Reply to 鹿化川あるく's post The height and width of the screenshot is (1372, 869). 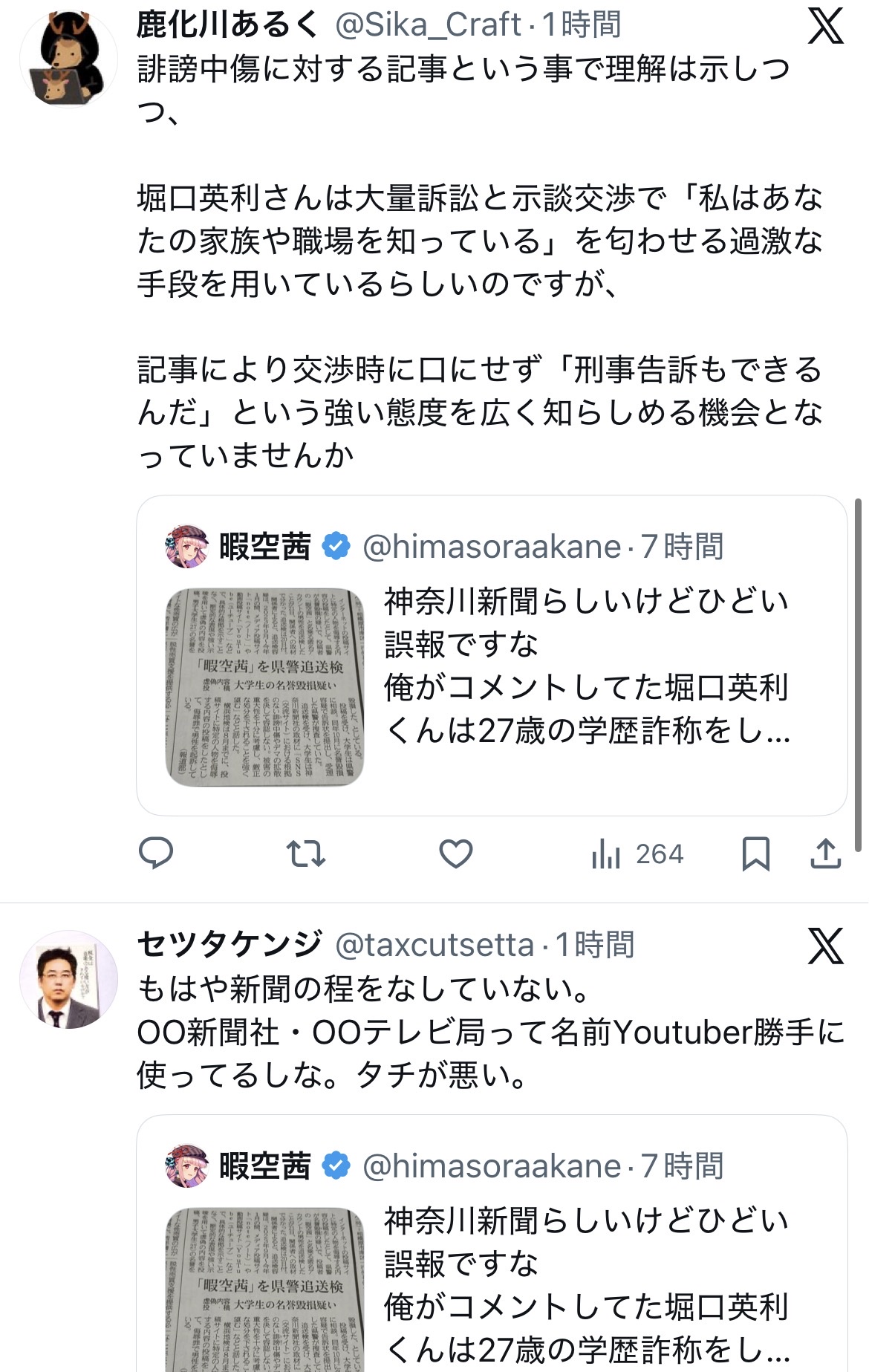pyautogui.click(x=156, y=854)
